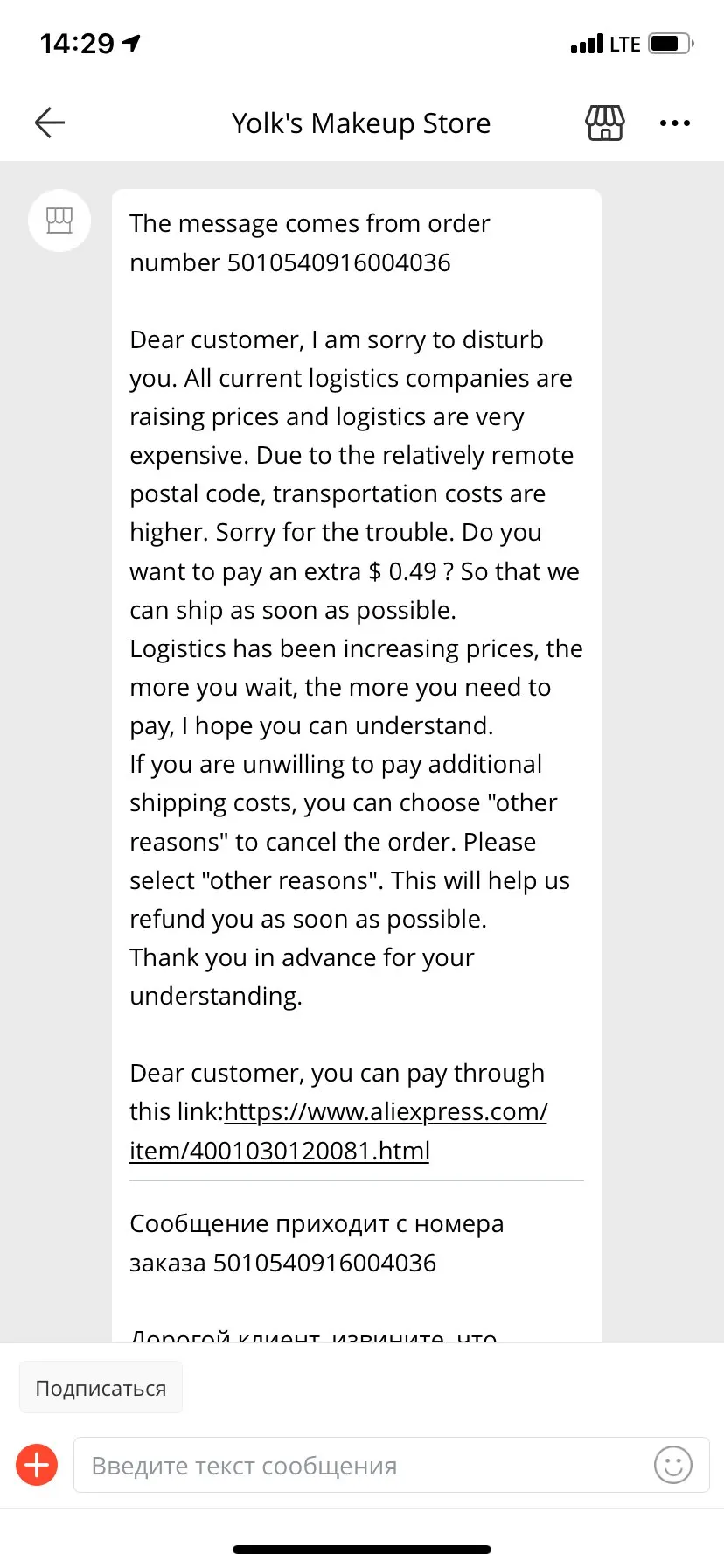The height and width of the screenshot is (1568, 724).
Task: Open the store page icon
Action: (604, 122)
